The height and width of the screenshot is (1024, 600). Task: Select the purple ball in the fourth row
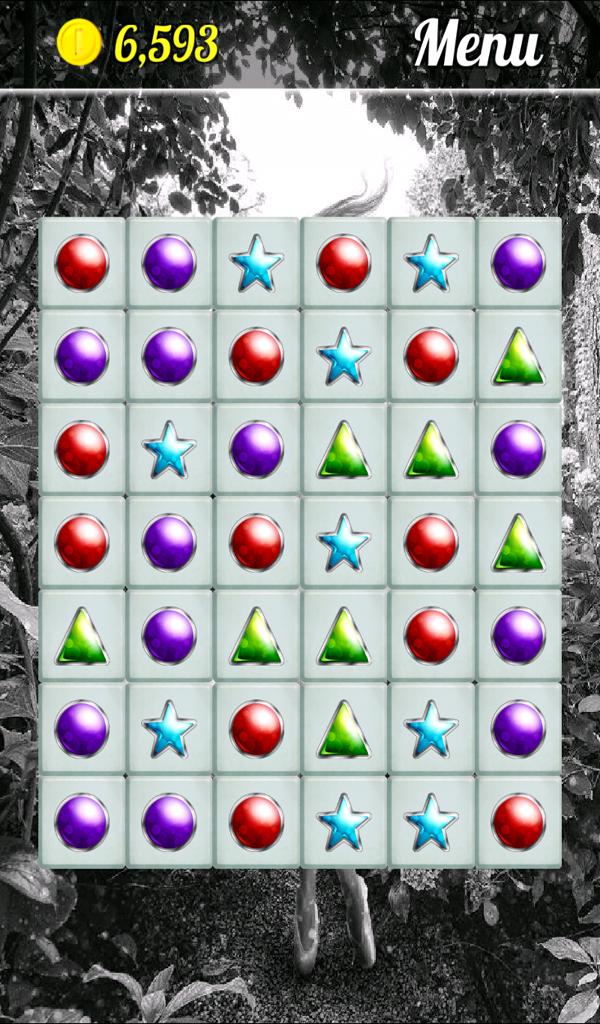coord(169,543)
